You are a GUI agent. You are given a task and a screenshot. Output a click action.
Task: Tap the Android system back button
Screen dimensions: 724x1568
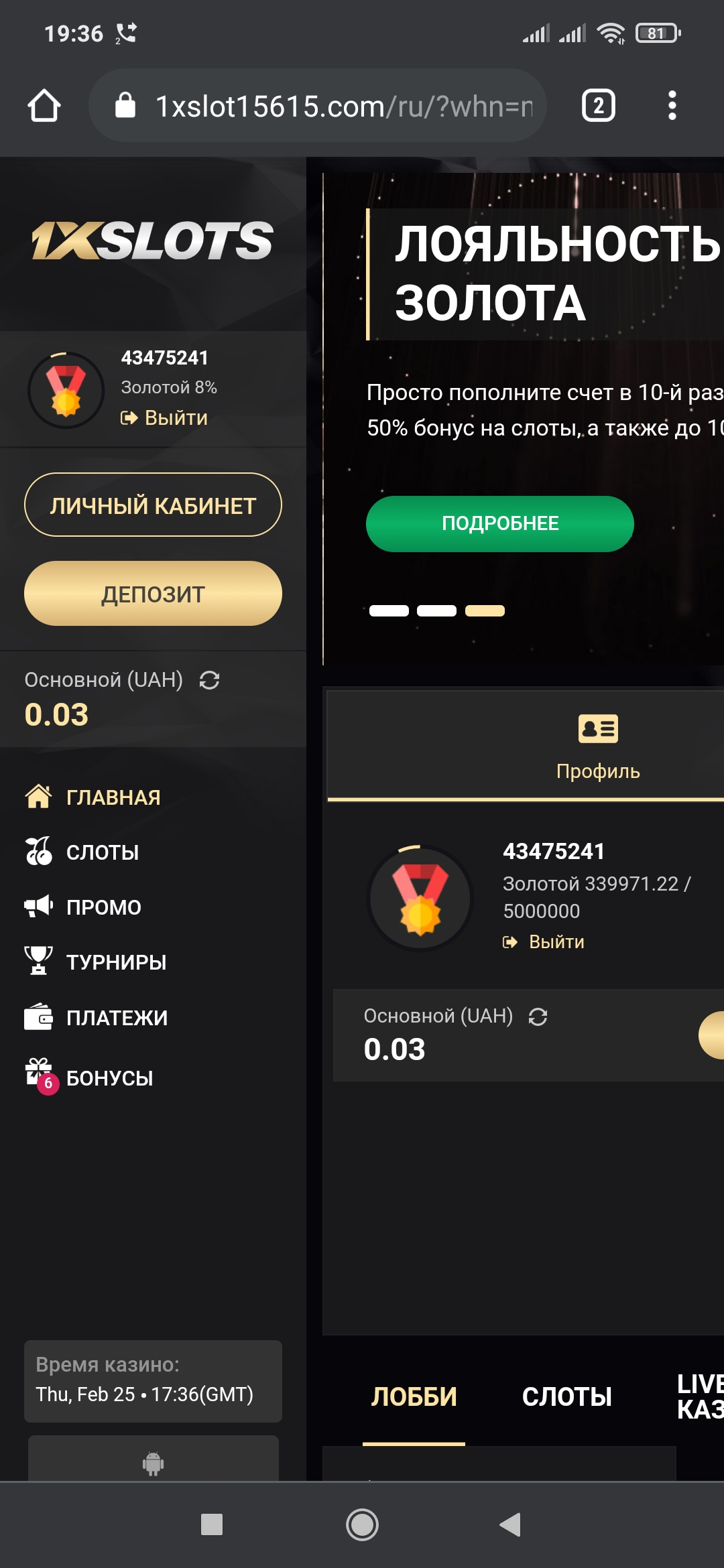pyautogui.click(x=511, y=1524)
